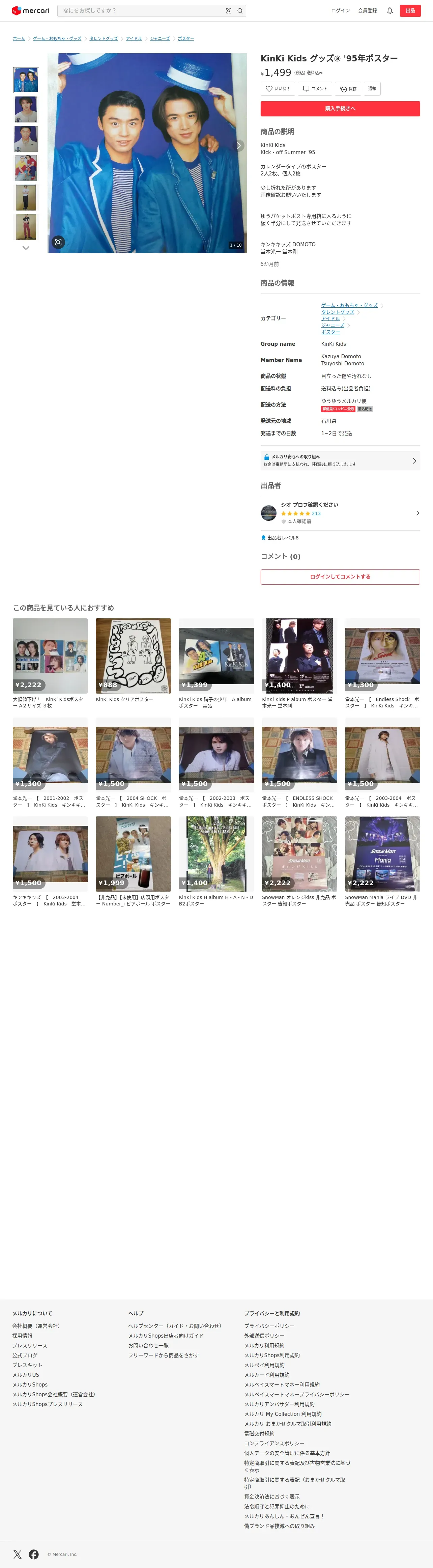
Task: Show next product photo arrow
Action: pos(239,145)
